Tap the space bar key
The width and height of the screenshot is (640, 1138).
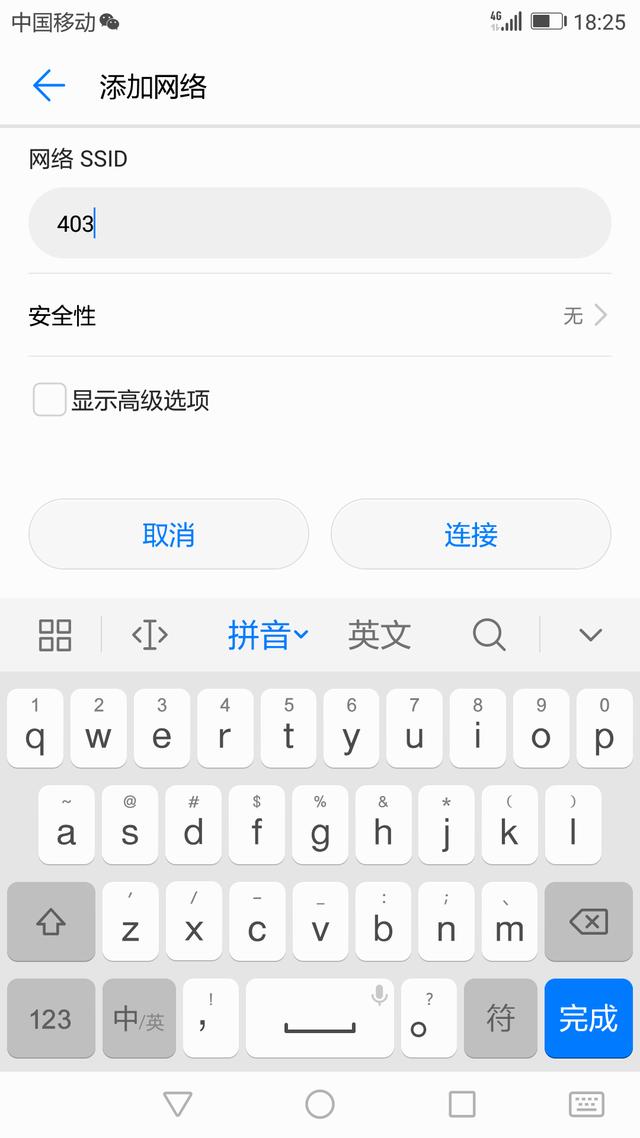click(320, 1019)
